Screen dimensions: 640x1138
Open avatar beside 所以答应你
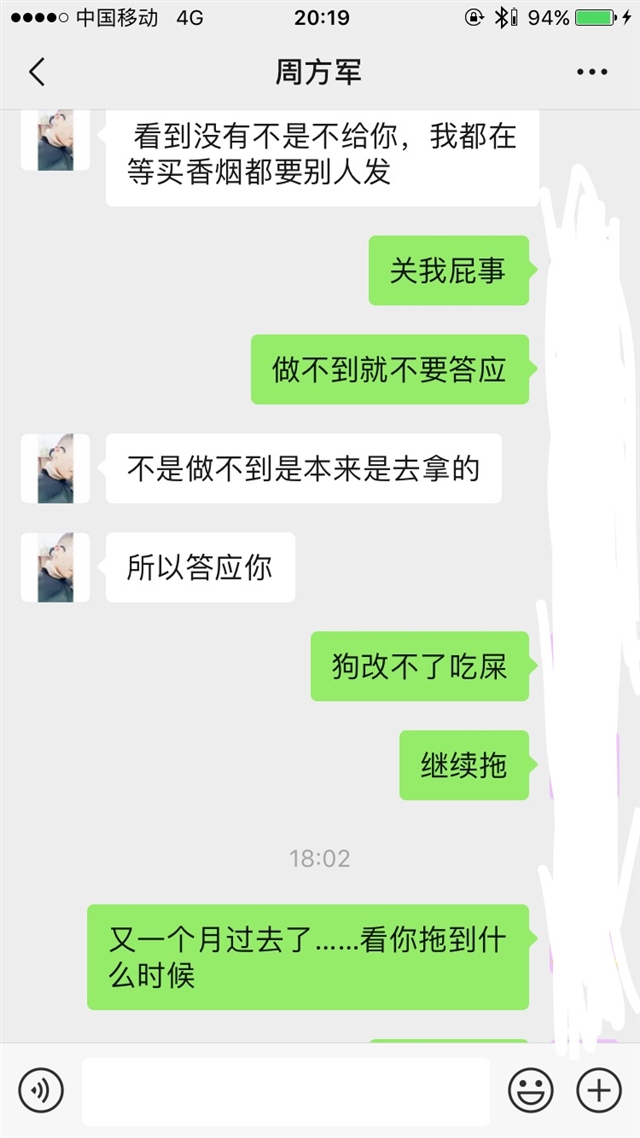[x=55, y=567]
